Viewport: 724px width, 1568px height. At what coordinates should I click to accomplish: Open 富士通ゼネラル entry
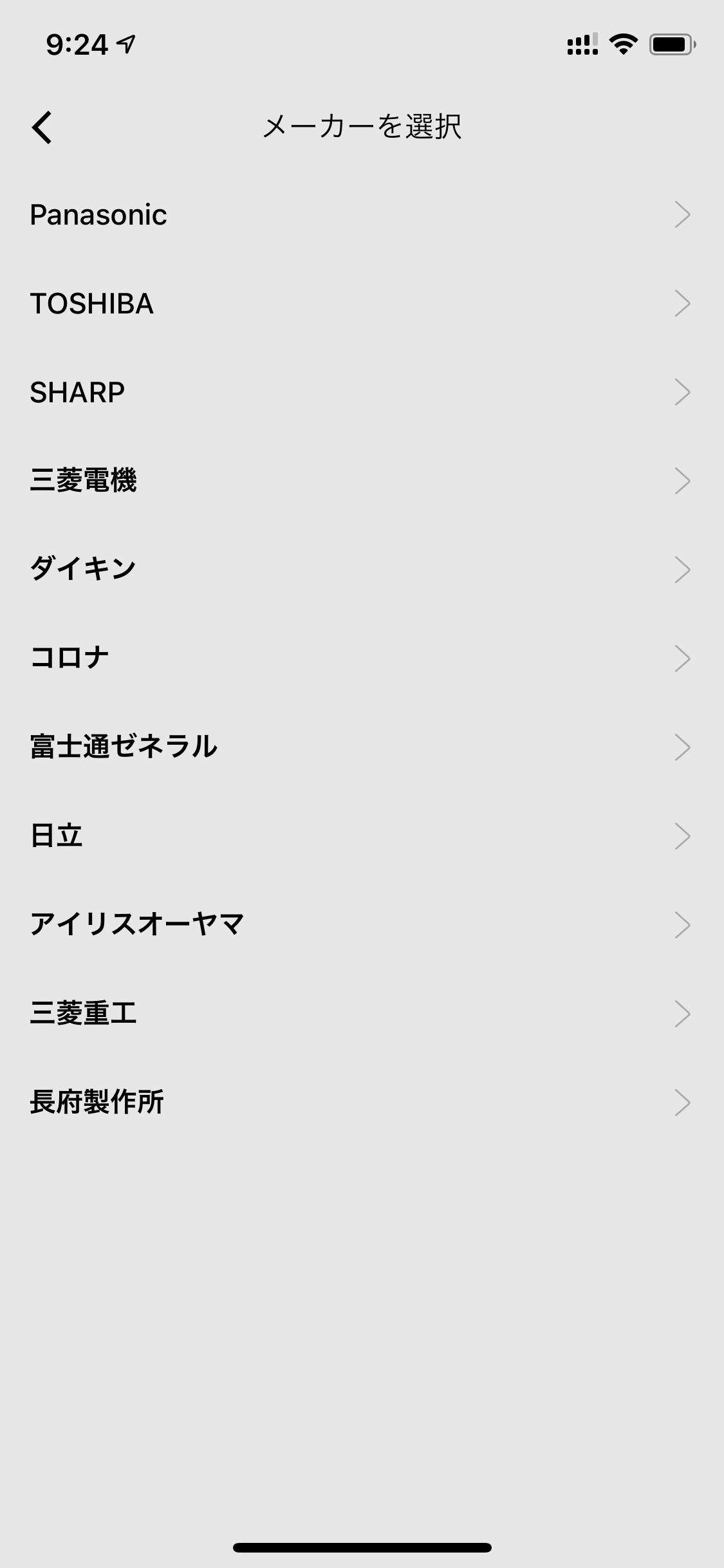[x=124, y=747]
